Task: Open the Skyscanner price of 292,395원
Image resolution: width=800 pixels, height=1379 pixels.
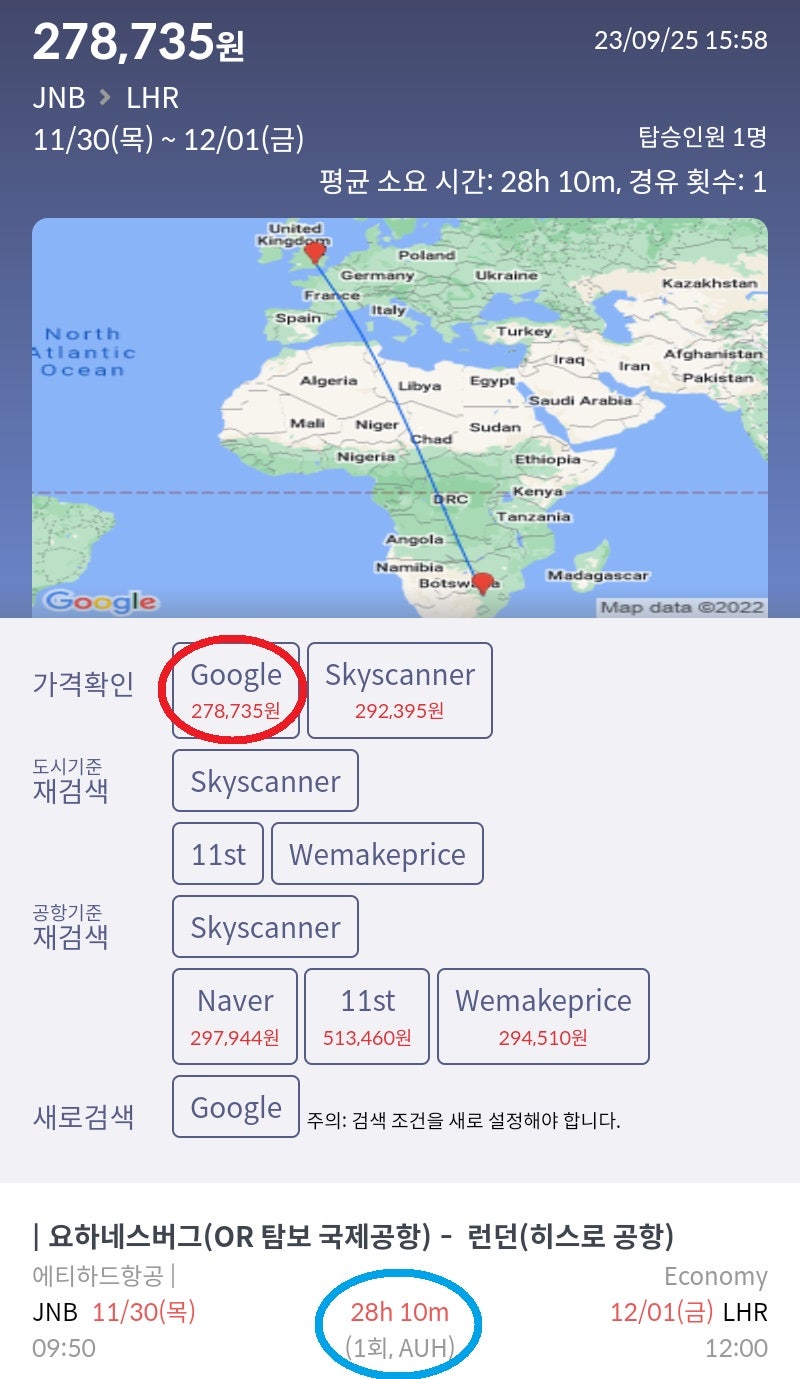Action: [x=400, y=691]
